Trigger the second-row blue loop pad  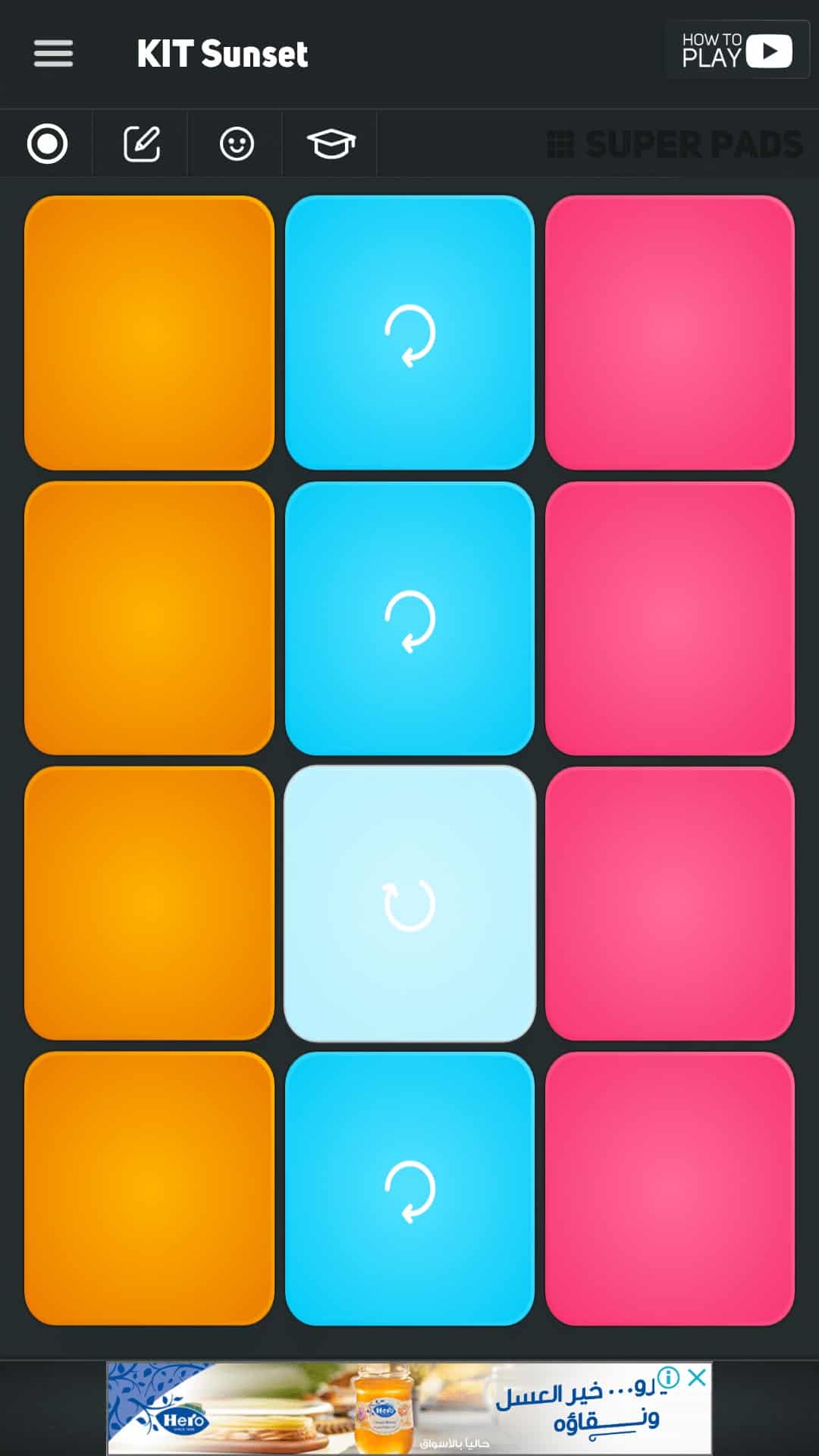409,618
